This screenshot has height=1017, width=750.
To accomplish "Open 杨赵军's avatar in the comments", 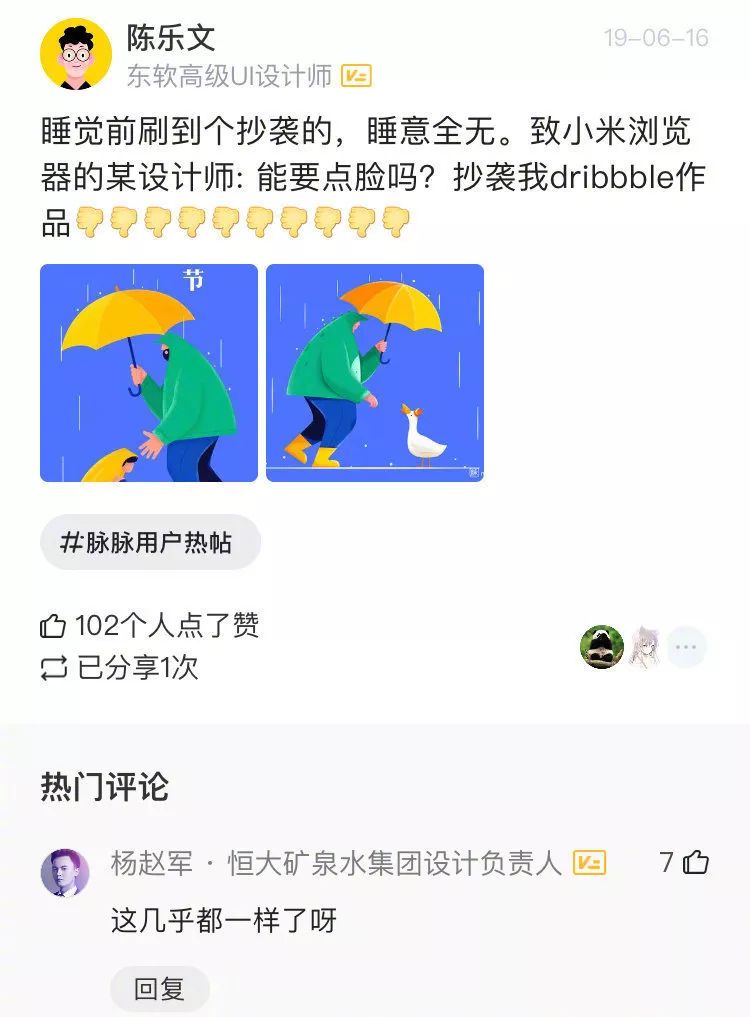I will 65,872.
